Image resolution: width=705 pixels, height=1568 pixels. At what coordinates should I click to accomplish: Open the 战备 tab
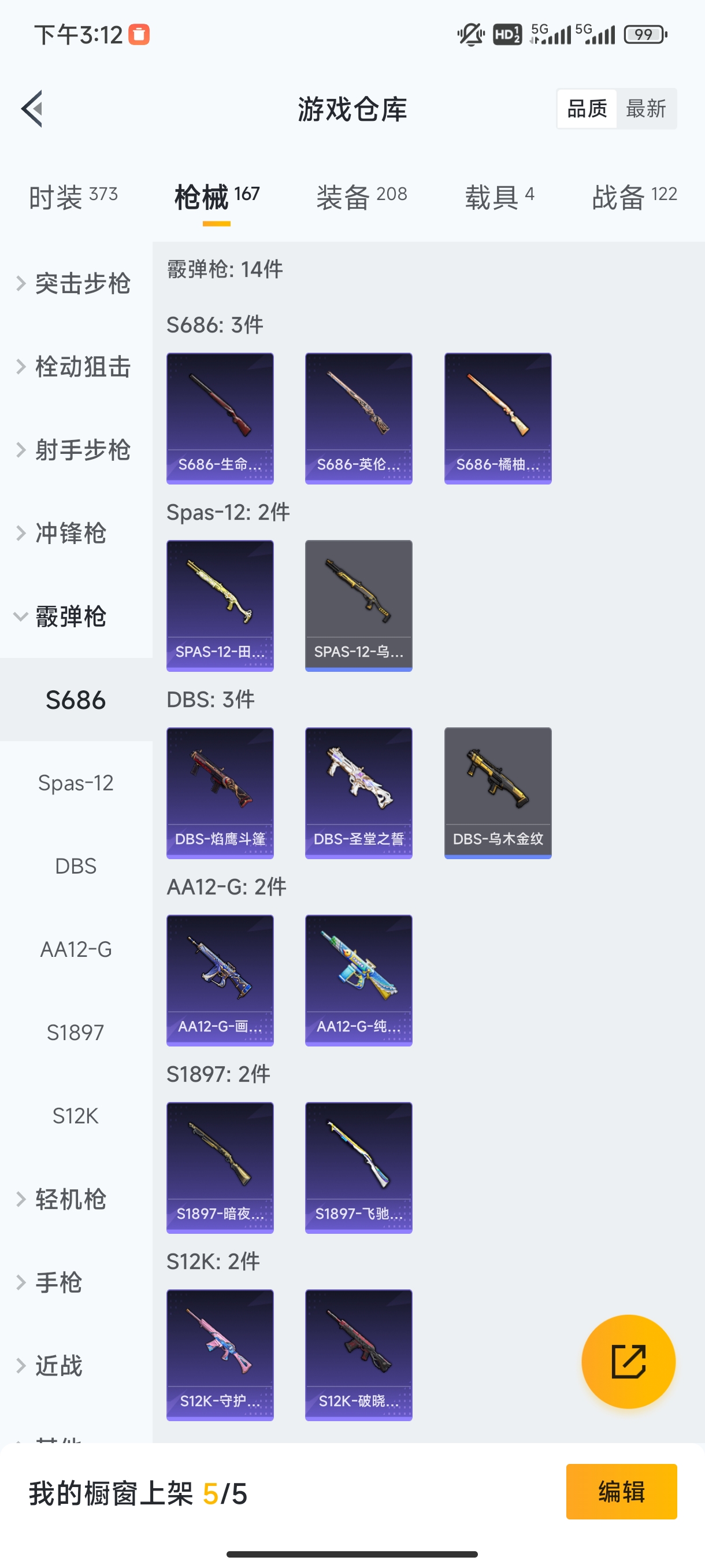pos(634,197)
